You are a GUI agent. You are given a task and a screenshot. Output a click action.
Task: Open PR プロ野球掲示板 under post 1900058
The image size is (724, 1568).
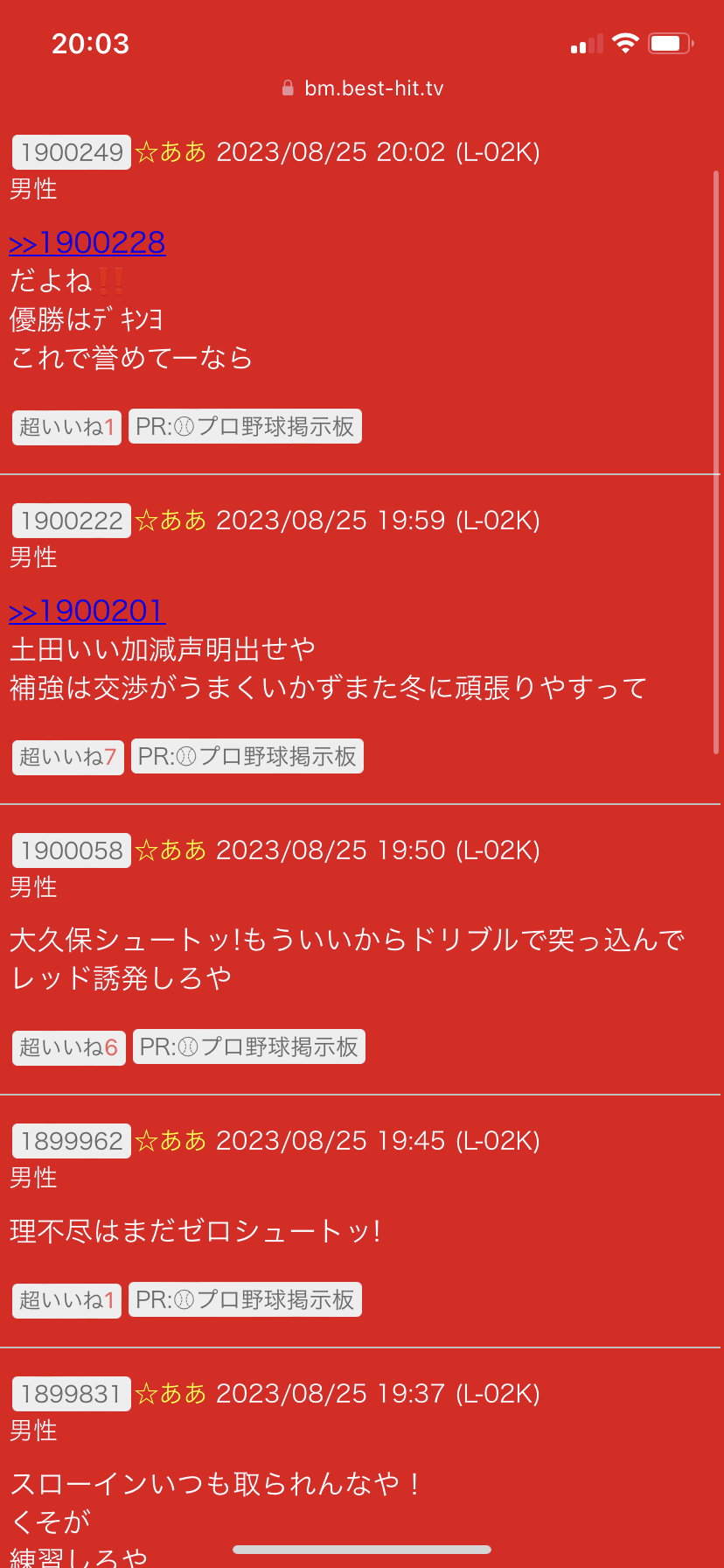click(x=248, y=1047)
